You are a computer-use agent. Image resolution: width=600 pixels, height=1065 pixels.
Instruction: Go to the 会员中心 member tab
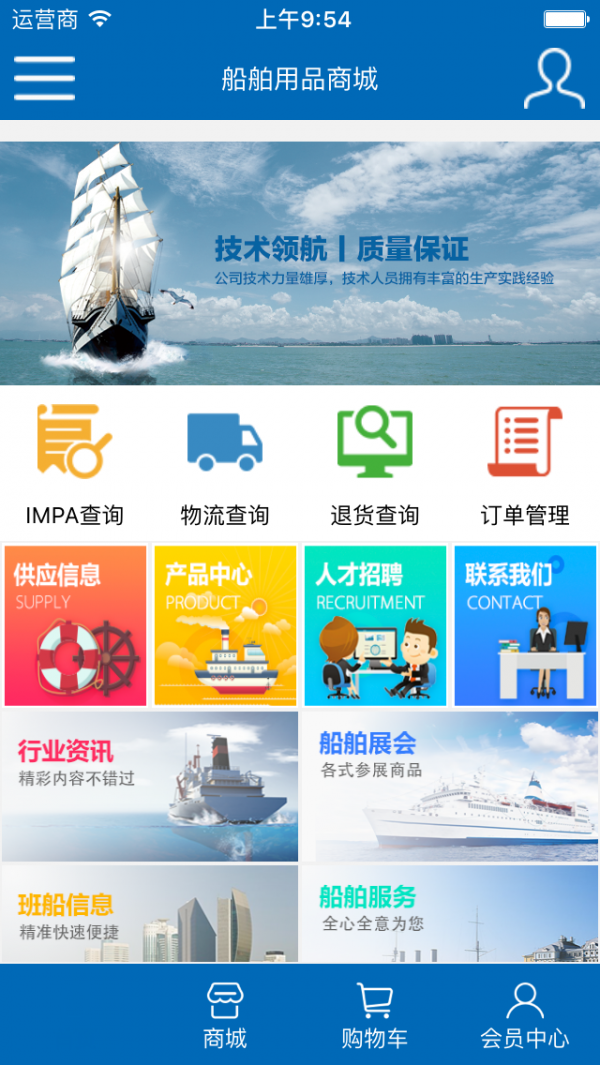(525, 1015)
